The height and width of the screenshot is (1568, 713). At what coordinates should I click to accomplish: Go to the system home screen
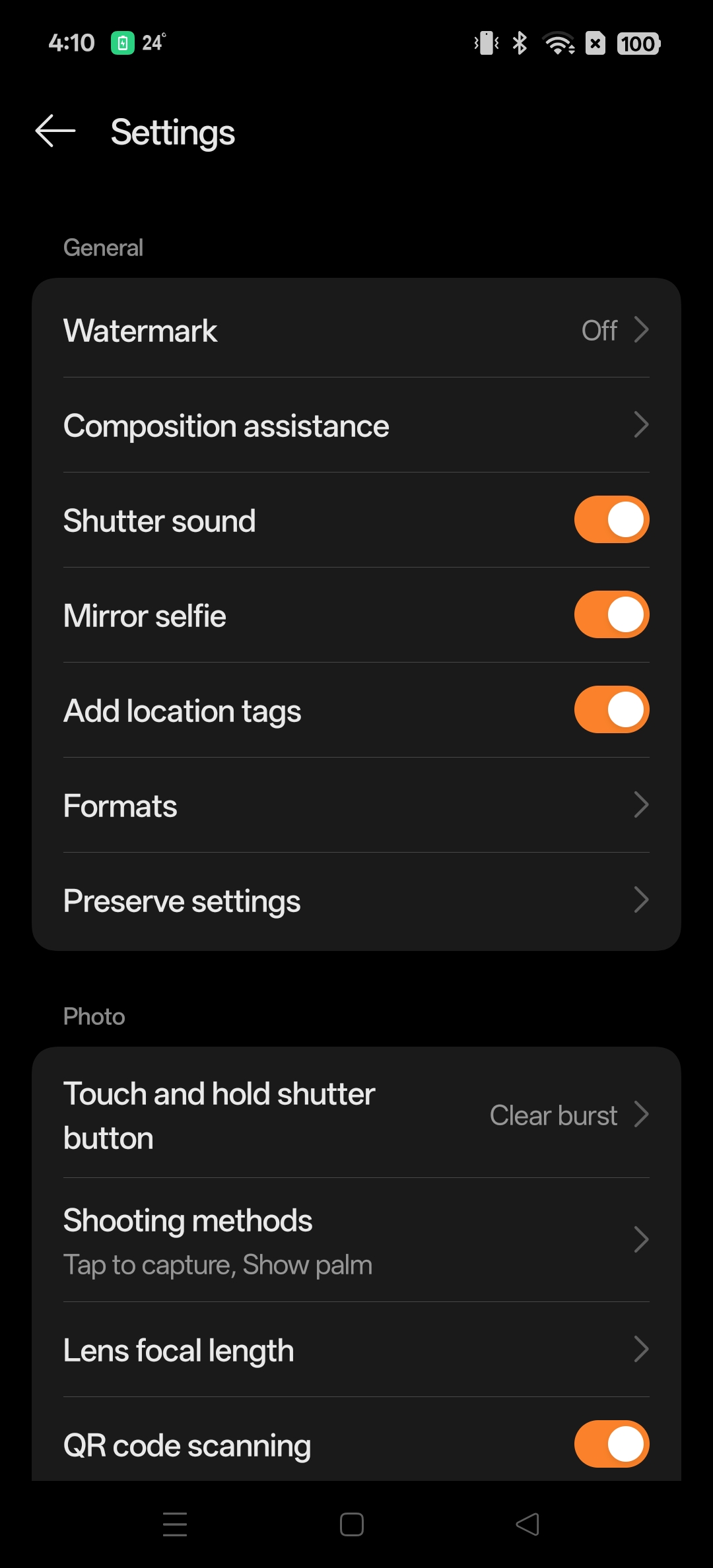pos(352,1524)
